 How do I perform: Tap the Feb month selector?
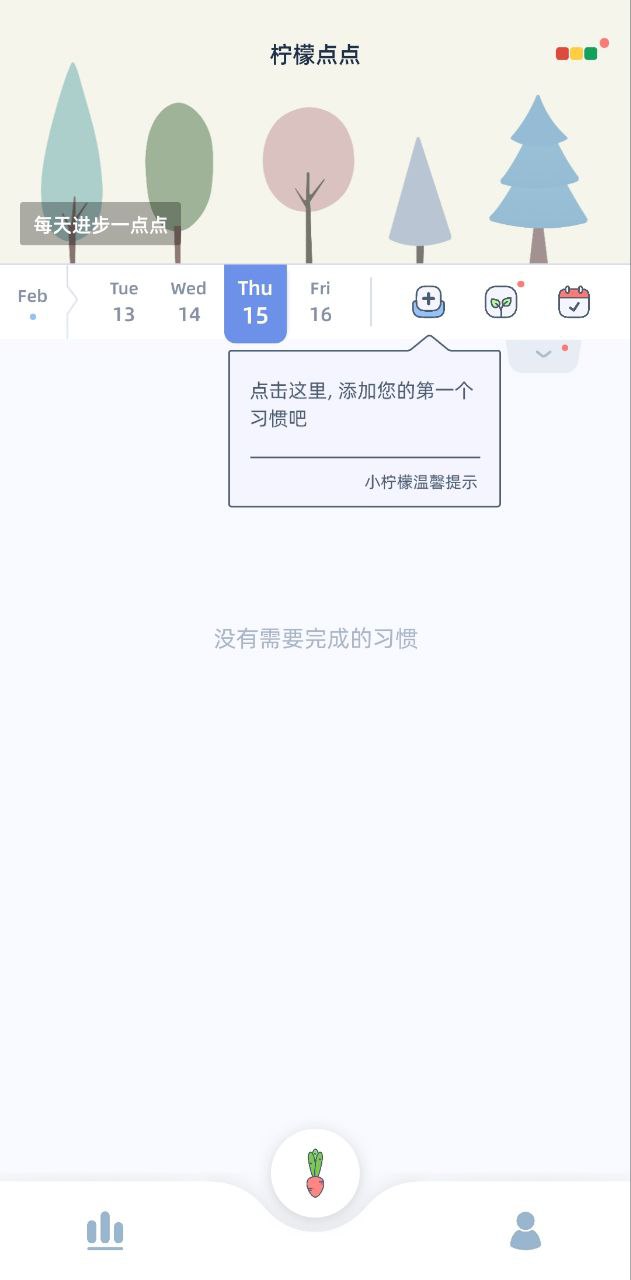32,301
